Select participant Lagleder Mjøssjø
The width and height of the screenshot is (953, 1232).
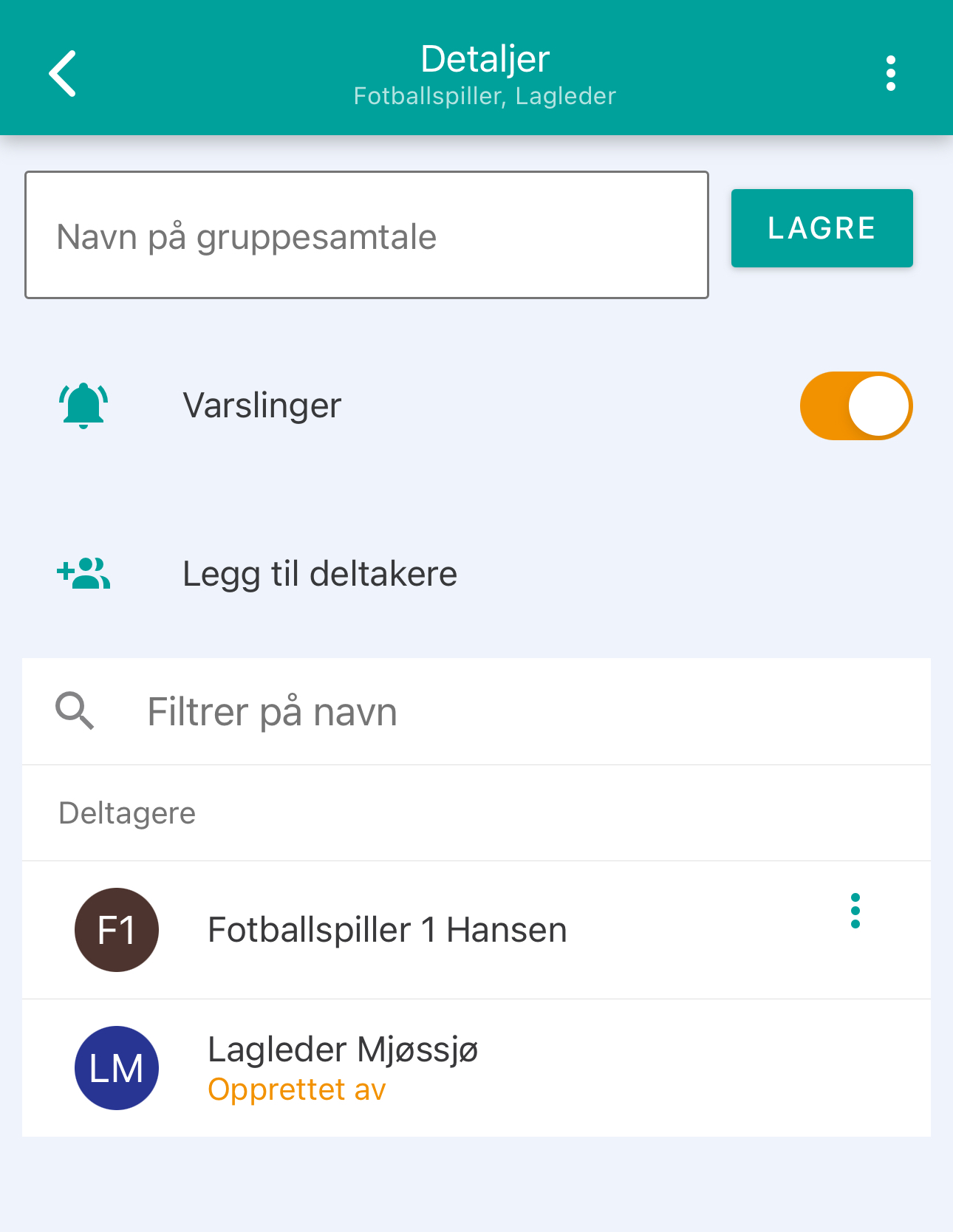(x=343, y=1067)
